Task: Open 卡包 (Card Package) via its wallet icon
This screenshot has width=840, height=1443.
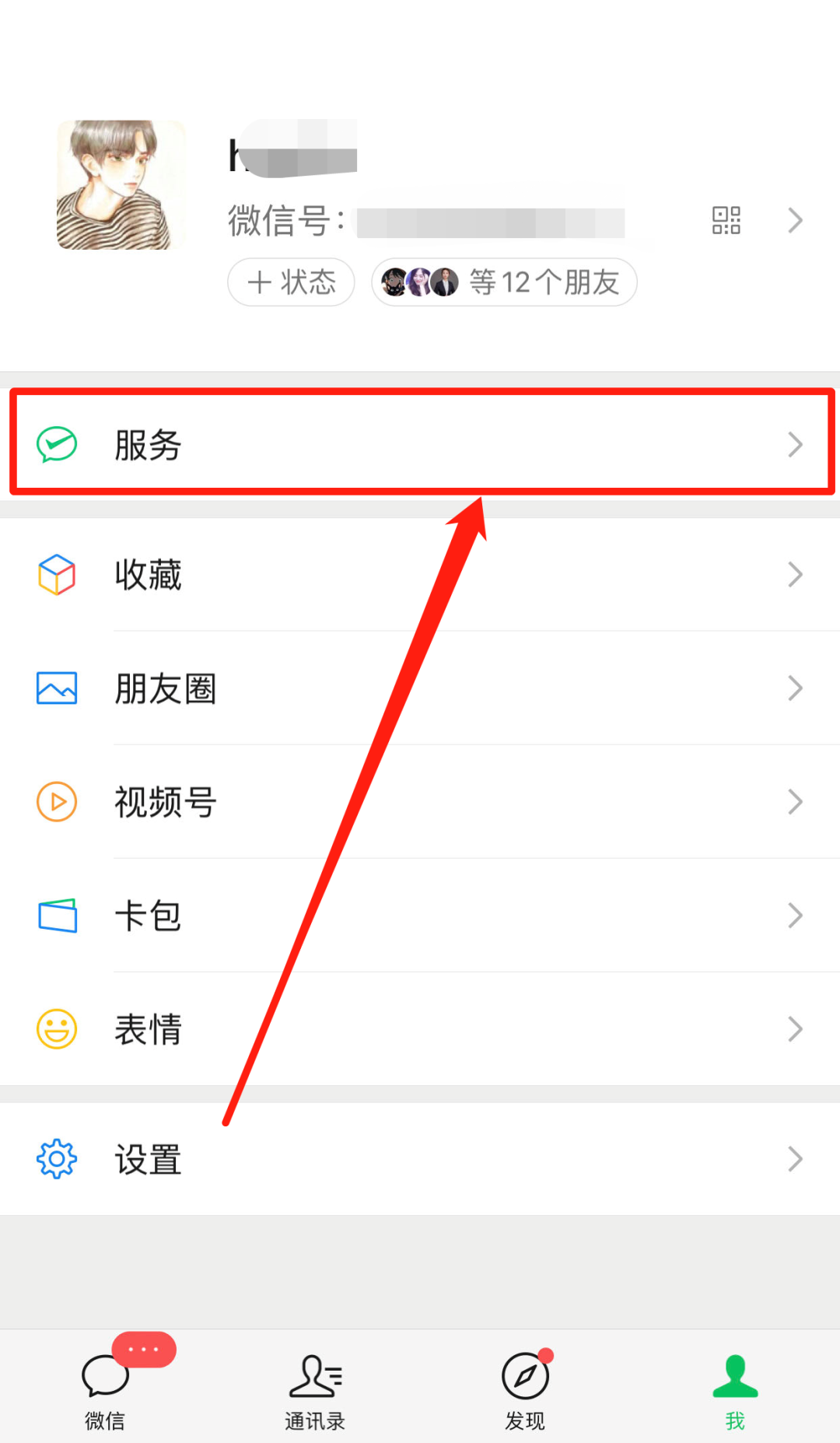Action: 55,916
